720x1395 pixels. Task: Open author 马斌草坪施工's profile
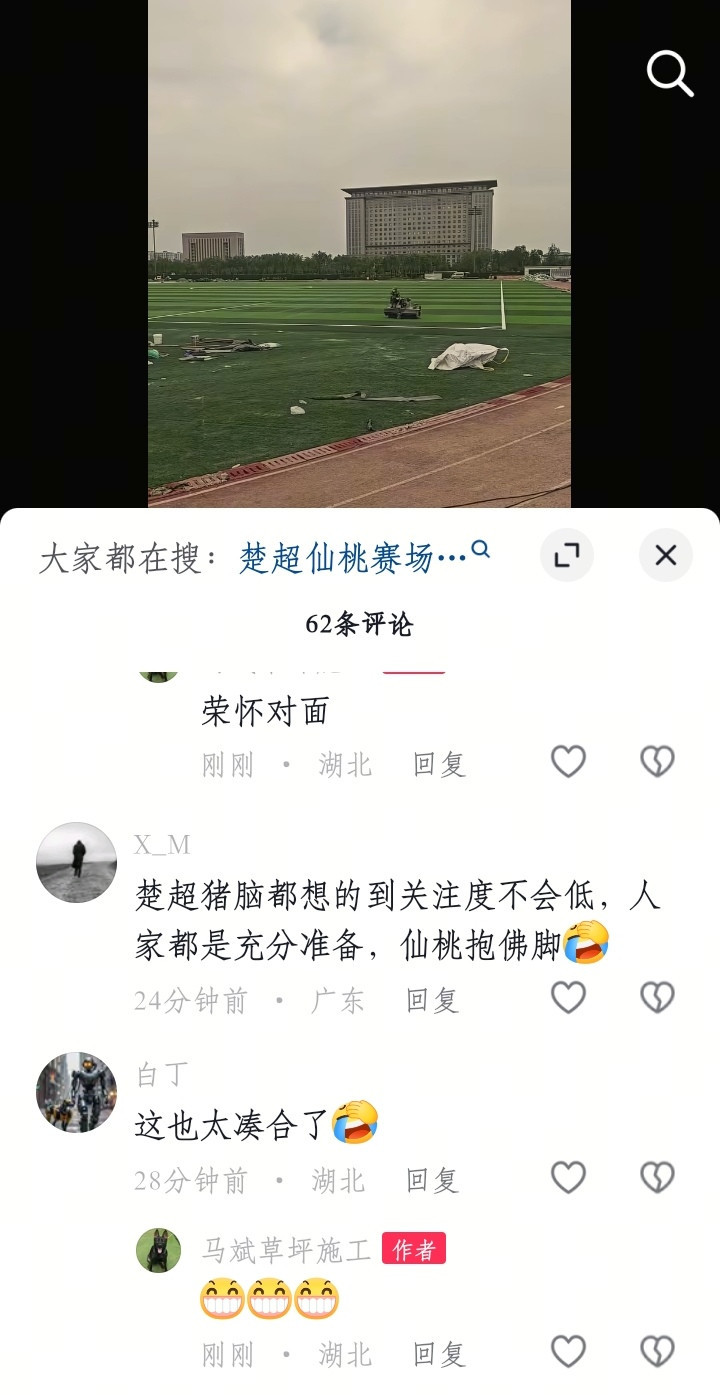[x=158, y=1250]
